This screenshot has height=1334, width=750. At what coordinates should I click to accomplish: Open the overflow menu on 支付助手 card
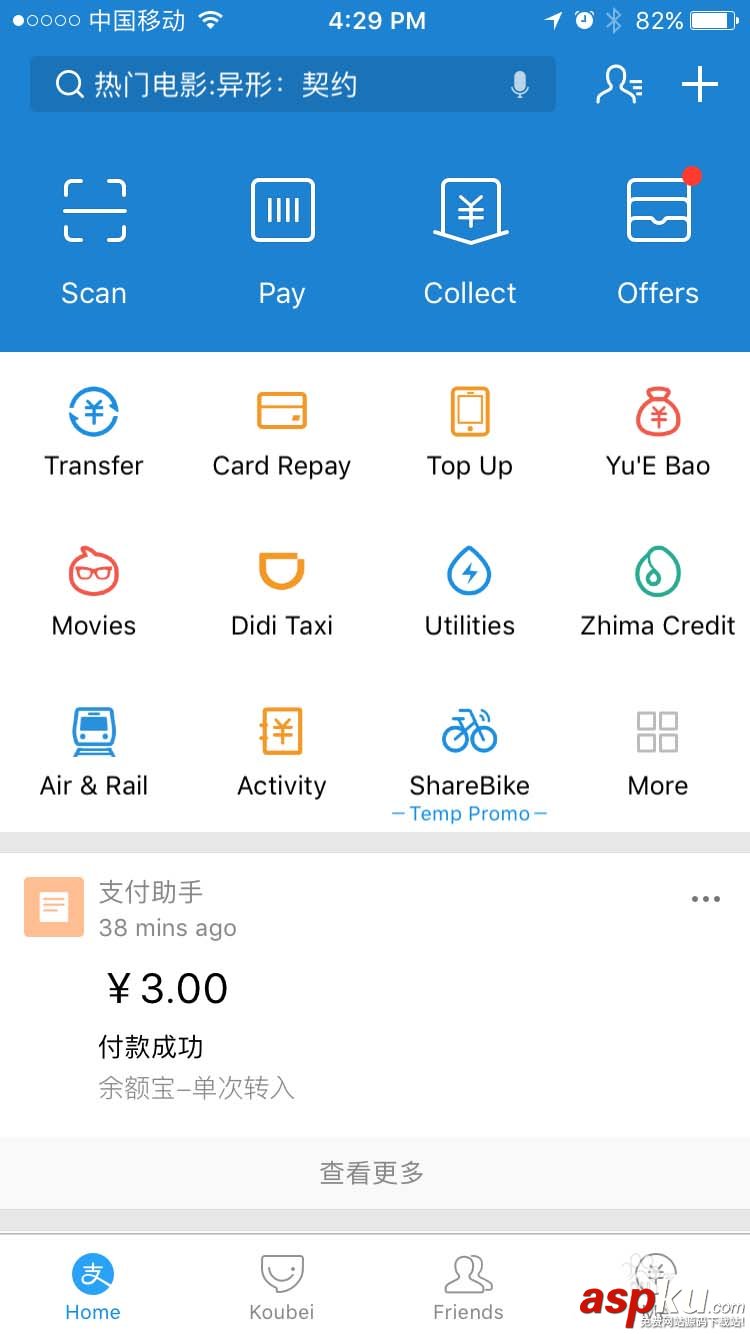point(706,899)
